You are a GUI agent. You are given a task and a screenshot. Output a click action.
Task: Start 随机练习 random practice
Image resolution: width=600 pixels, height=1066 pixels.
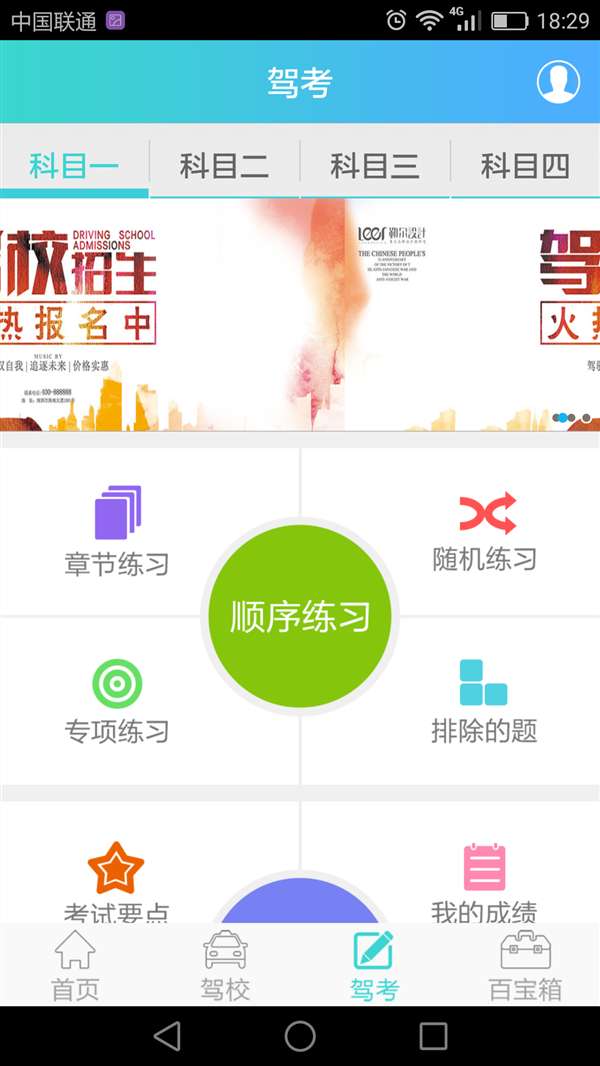[485, 532]
